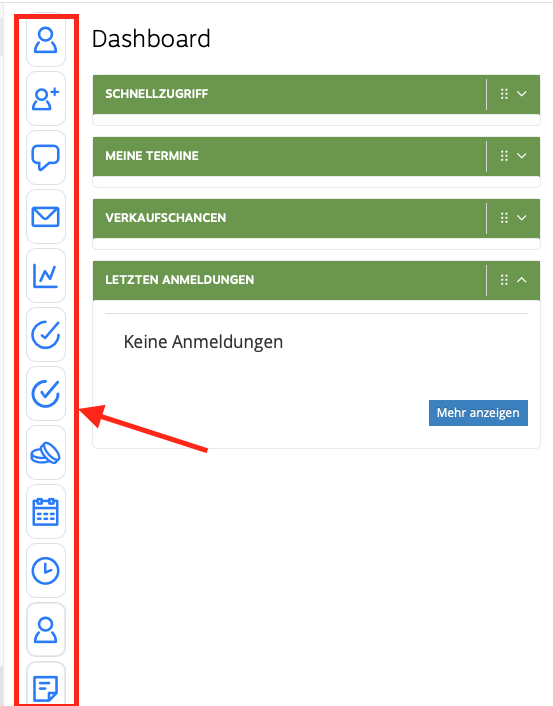This screenshot has width=553, height=706.
Task: Open the chat bubble icon in sidebar
Action: 46,158
